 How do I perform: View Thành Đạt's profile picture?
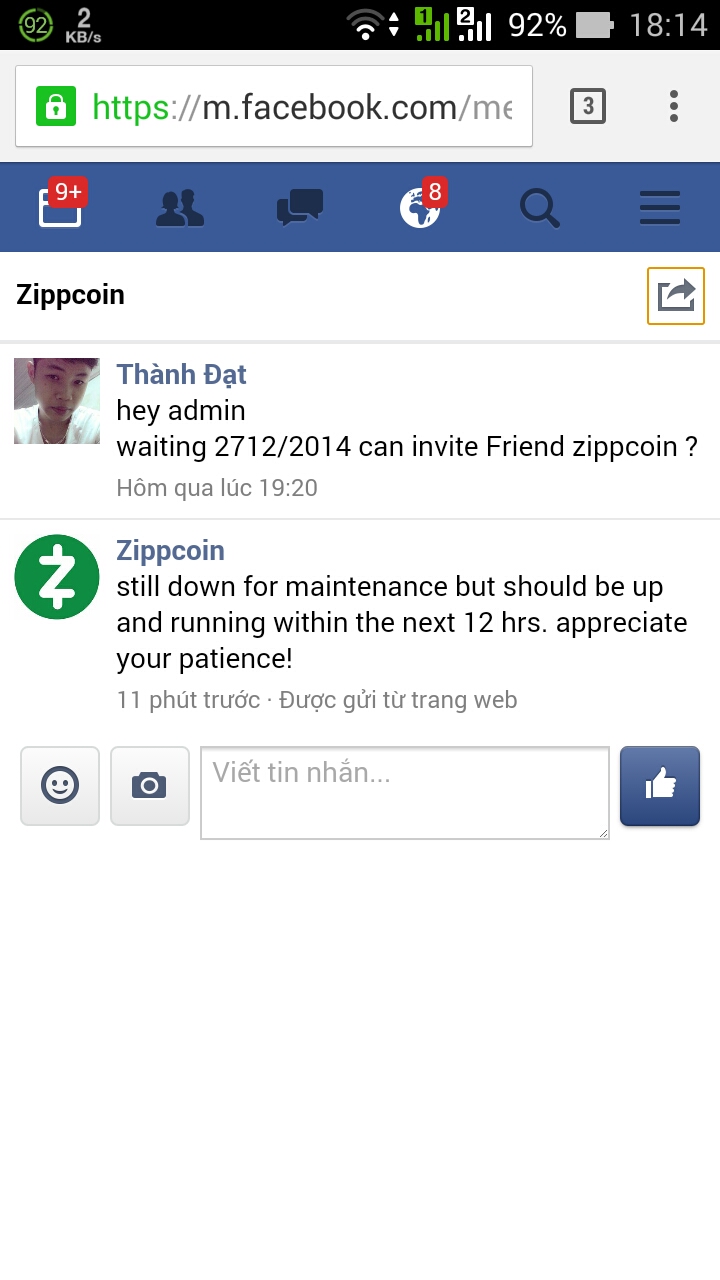(57, 401)
